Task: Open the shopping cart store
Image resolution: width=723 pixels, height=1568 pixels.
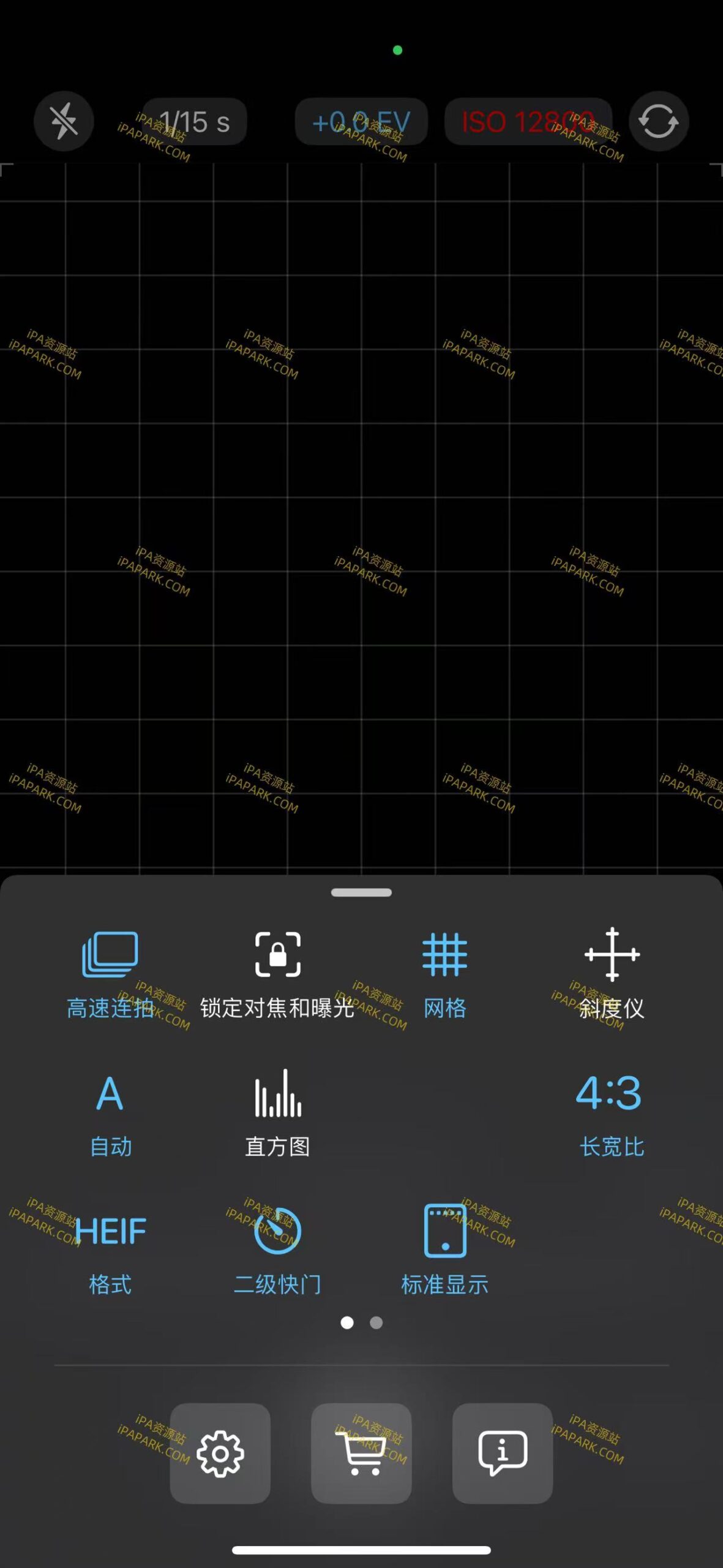Action: [x=361, y=1453]
